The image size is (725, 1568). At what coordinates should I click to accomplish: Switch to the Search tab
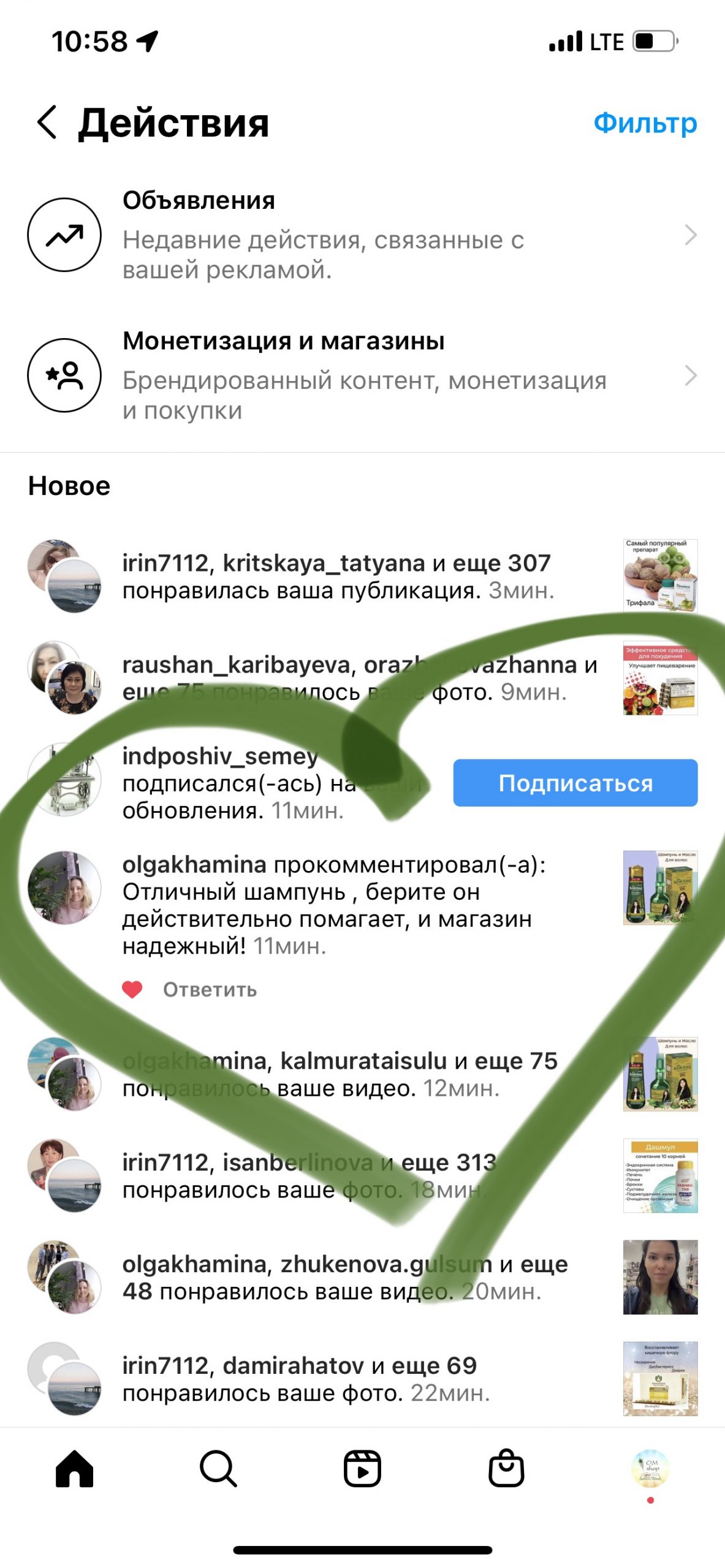218,1469
